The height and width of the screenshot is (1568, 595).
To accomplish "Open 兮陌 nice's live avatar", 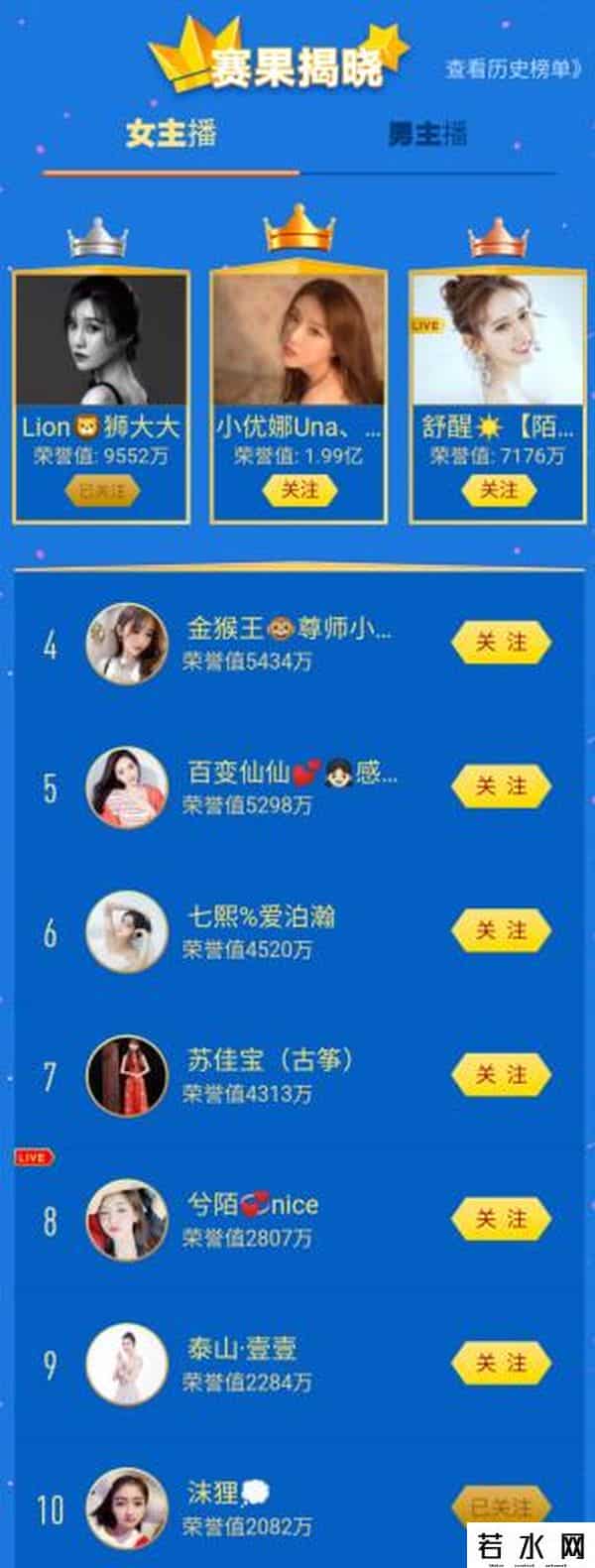I will pos(127,1220).
